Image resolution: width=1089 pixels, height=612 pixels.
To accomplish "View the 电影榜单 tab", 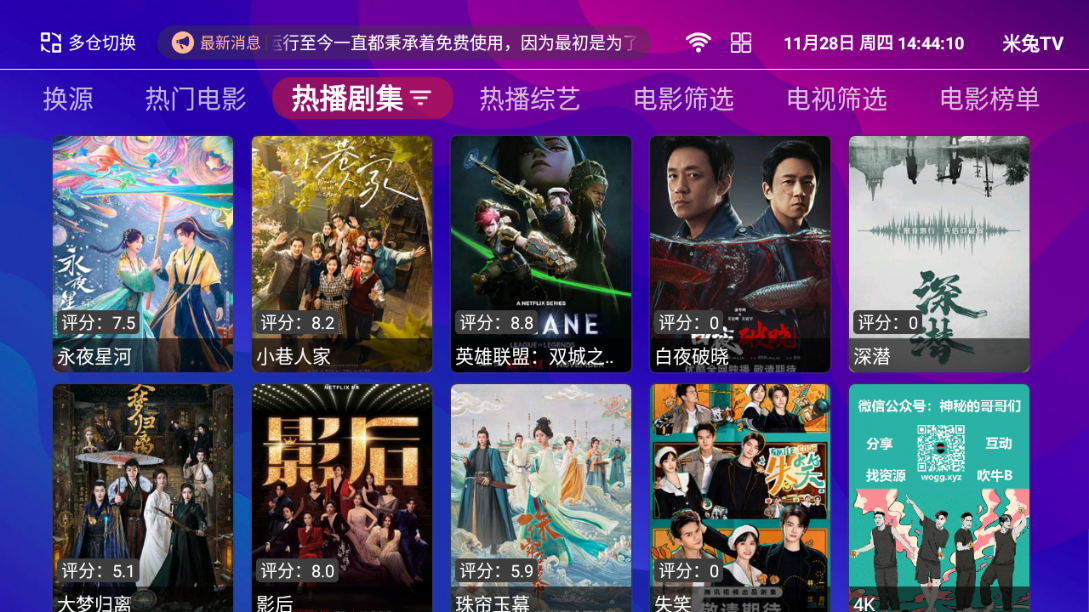I will [989, 99].
